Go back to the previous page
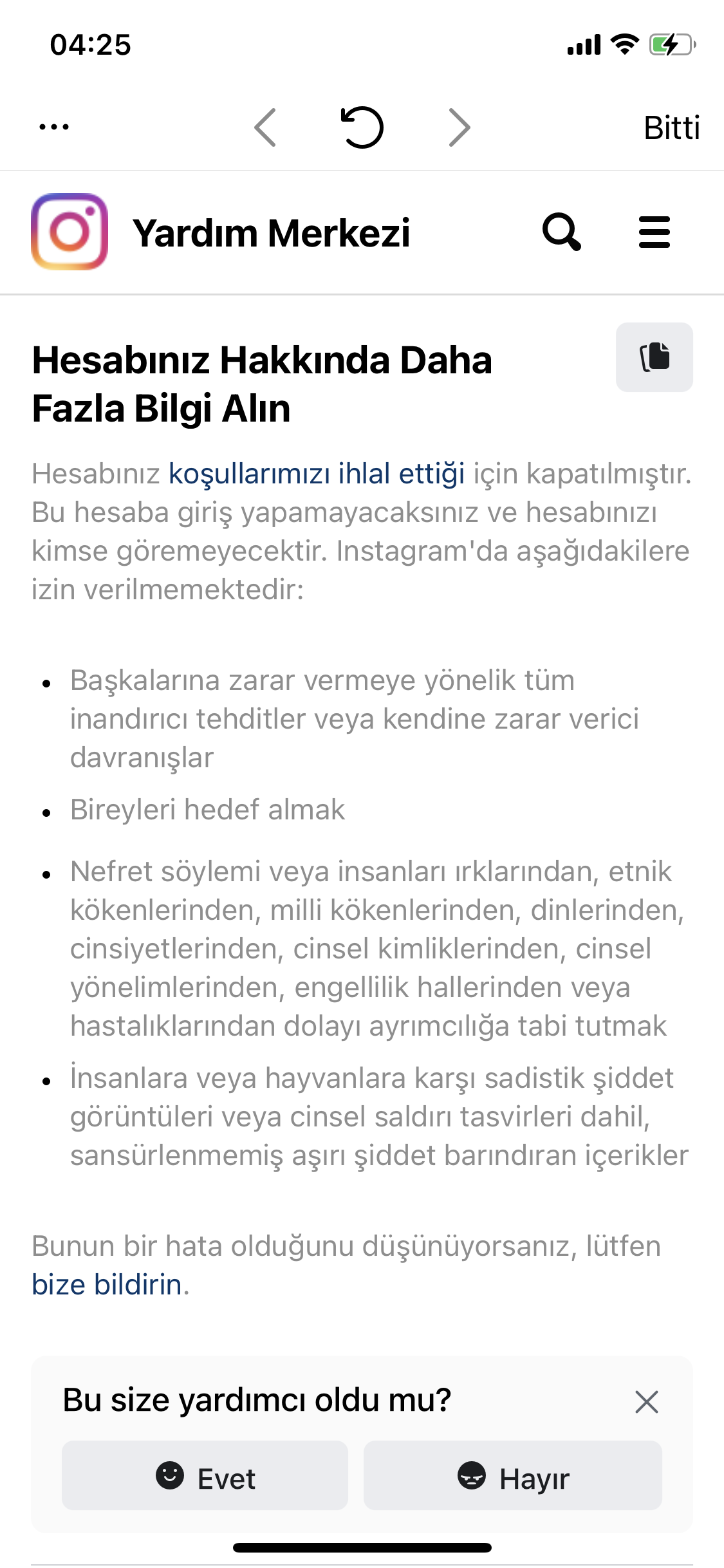 pos(265,127)
